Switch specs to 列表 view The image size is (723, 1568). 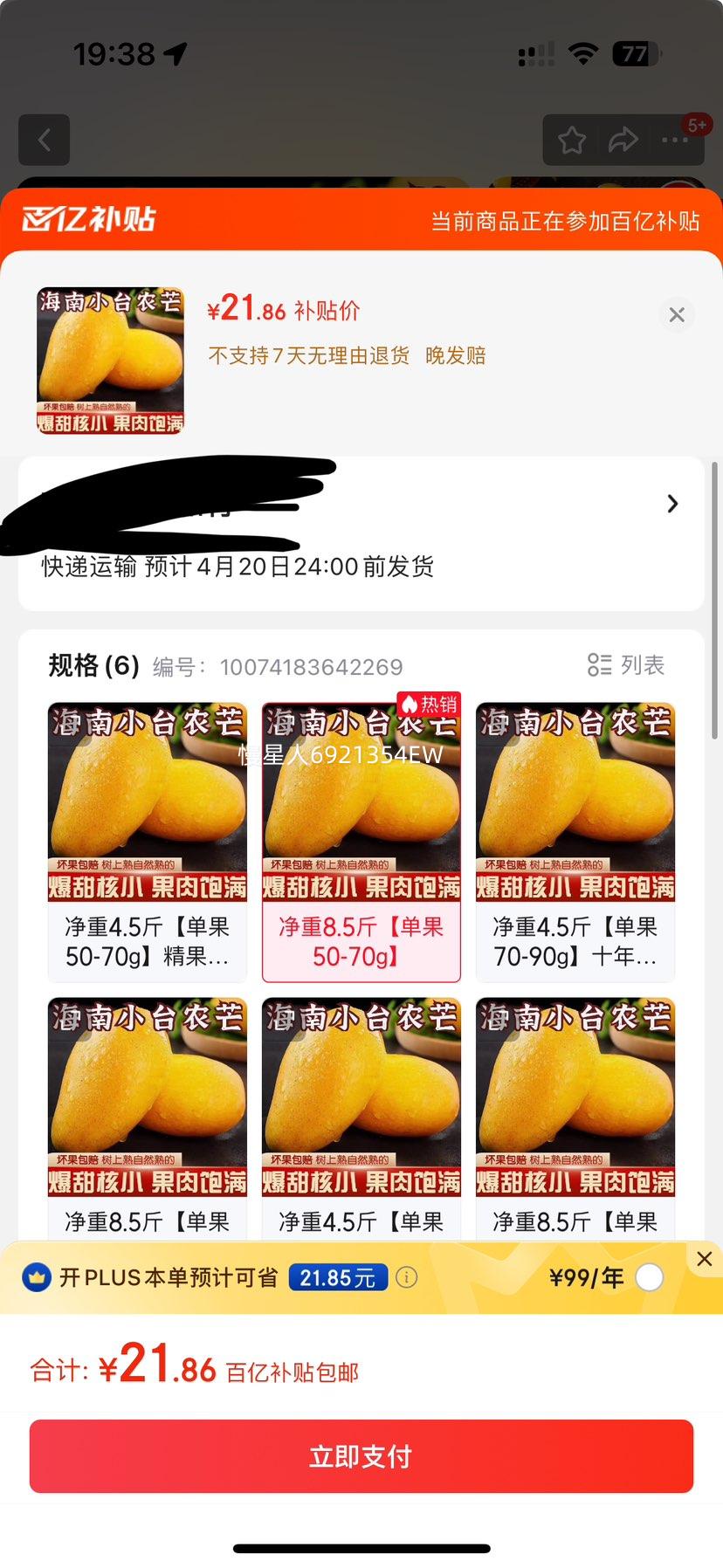tap(626, 665)
